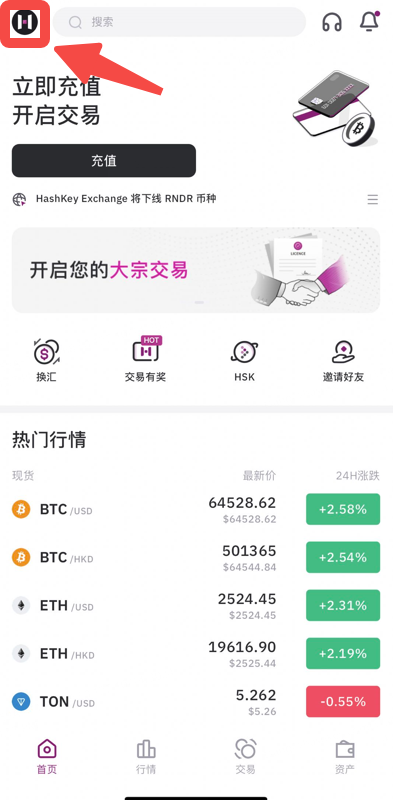Switch to the 交易 trade tab
393x800 pixels.
click(245, 757)
